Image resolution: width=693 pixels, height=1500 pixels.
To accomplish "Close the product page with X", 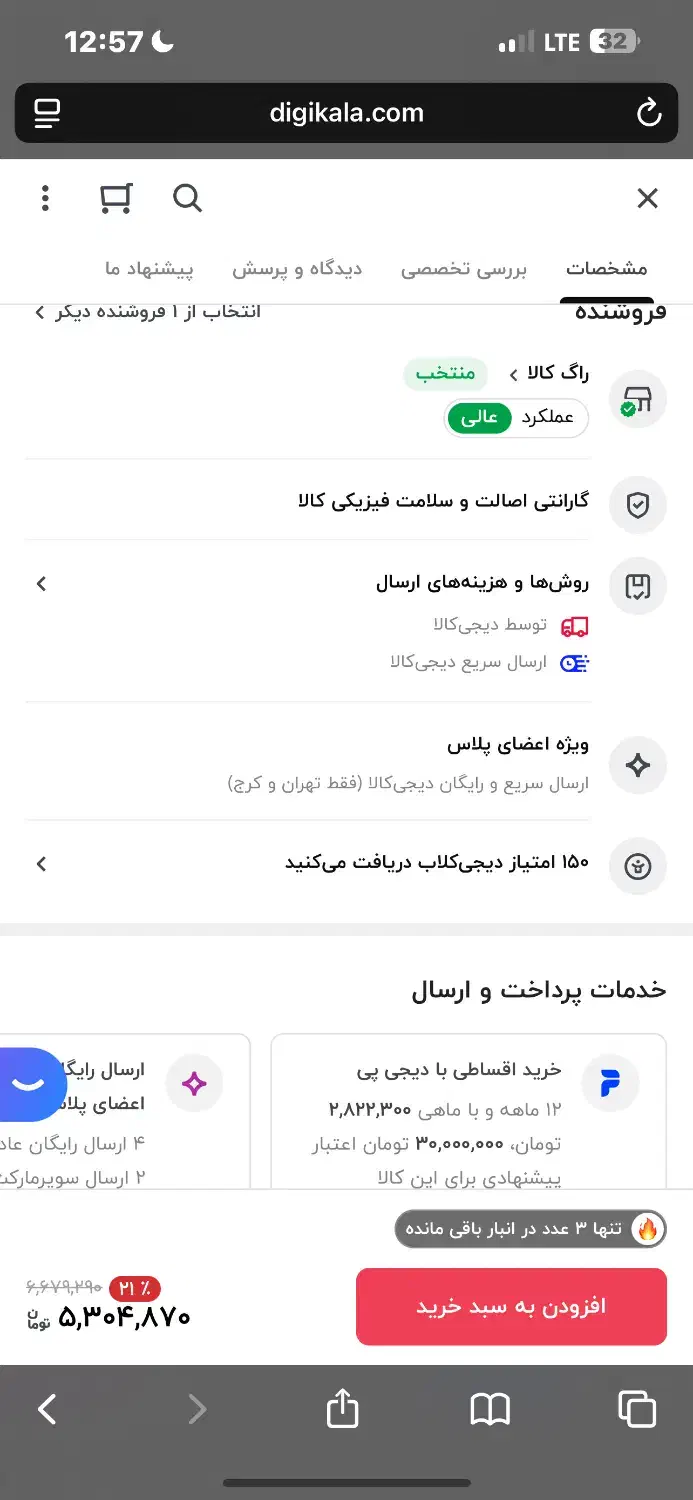I will tap(648, 198).
